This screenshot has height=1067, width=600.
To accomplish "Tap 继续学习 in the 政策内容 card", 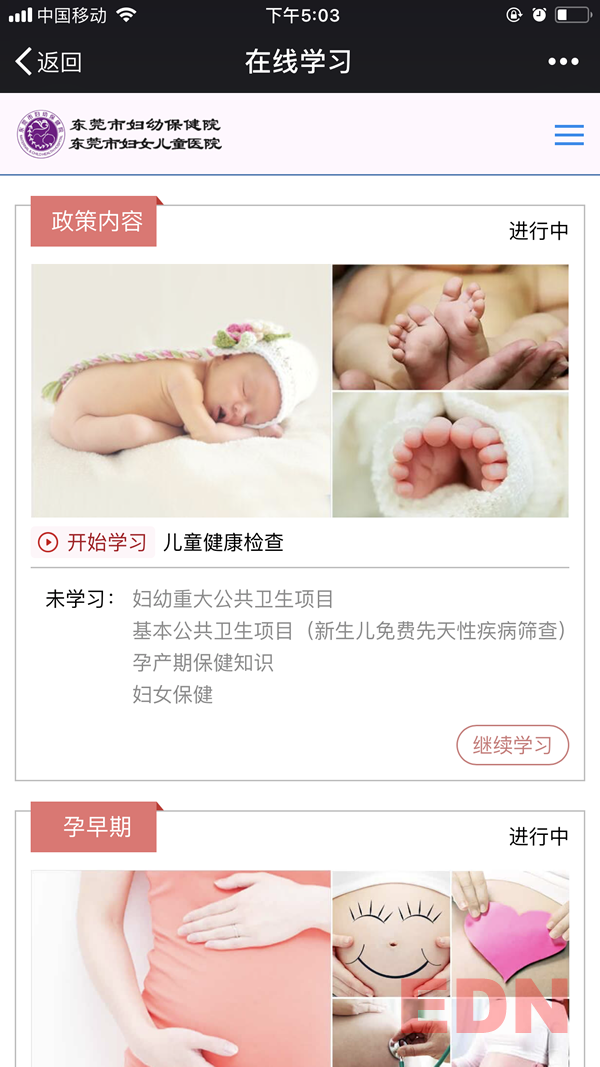I will pos(512,746).
